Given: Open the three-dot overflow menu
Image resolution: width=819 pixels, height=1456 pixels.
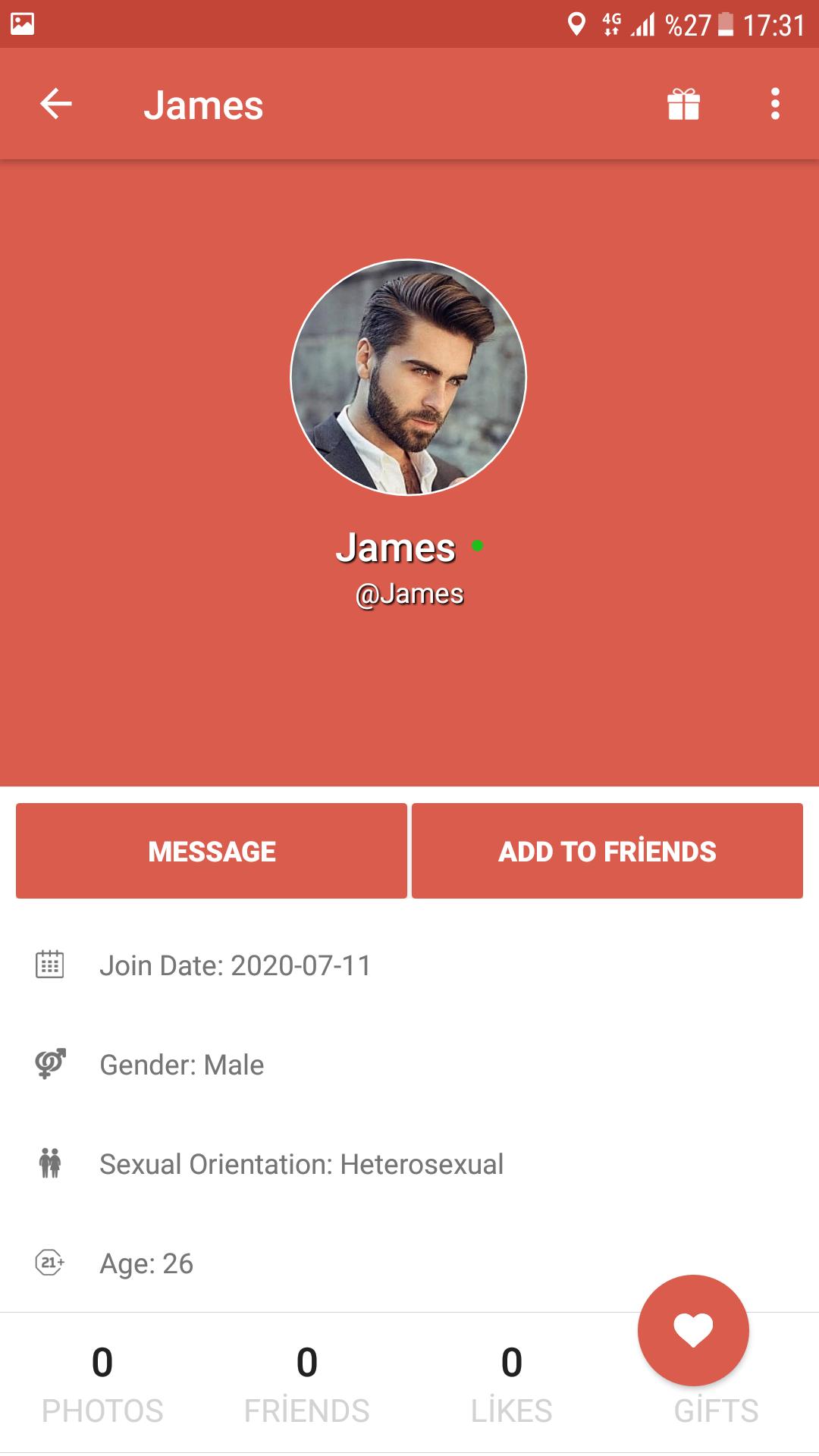Looking at the screenshot, I should pos(775,104).
